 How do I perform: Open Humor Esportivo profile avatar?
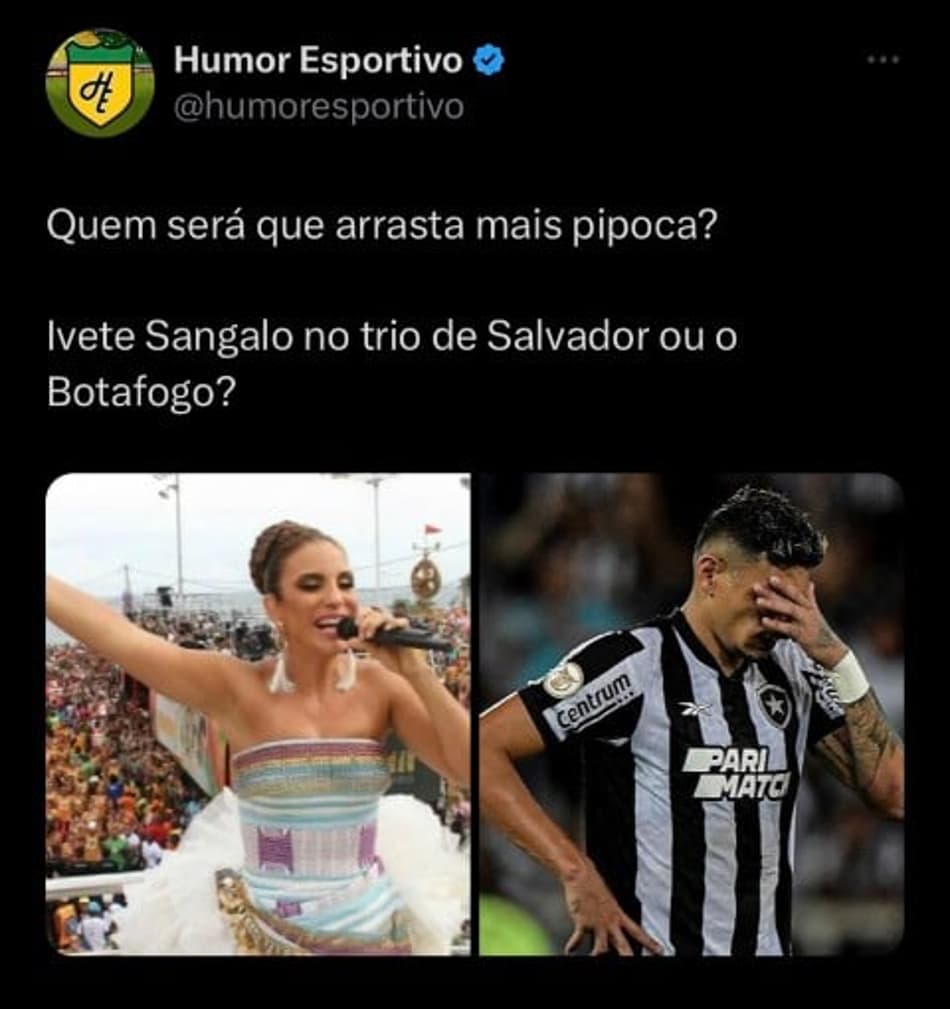(100, 82)
